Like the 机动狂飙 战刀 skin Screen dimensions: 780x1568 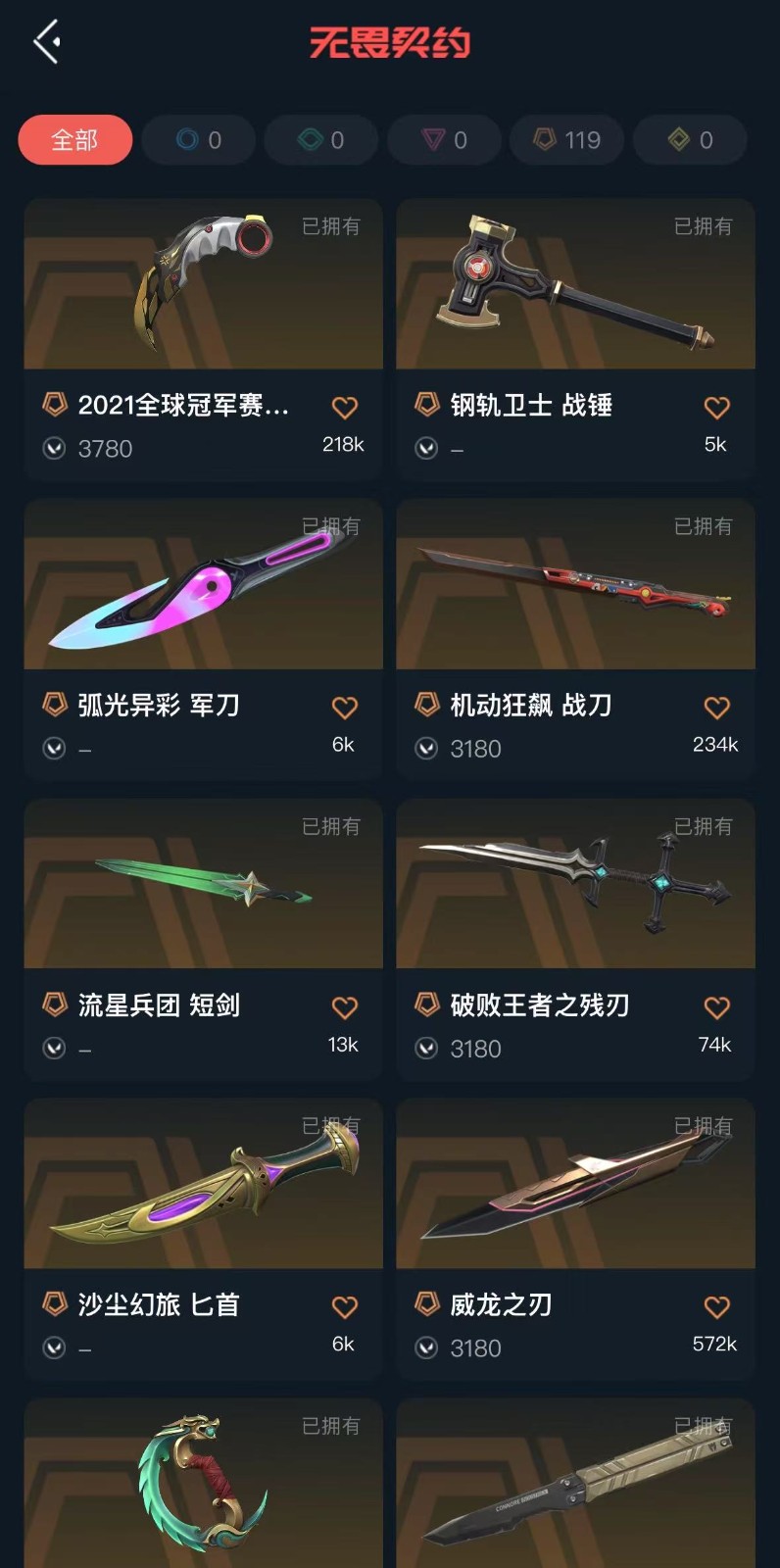point(716,707)
